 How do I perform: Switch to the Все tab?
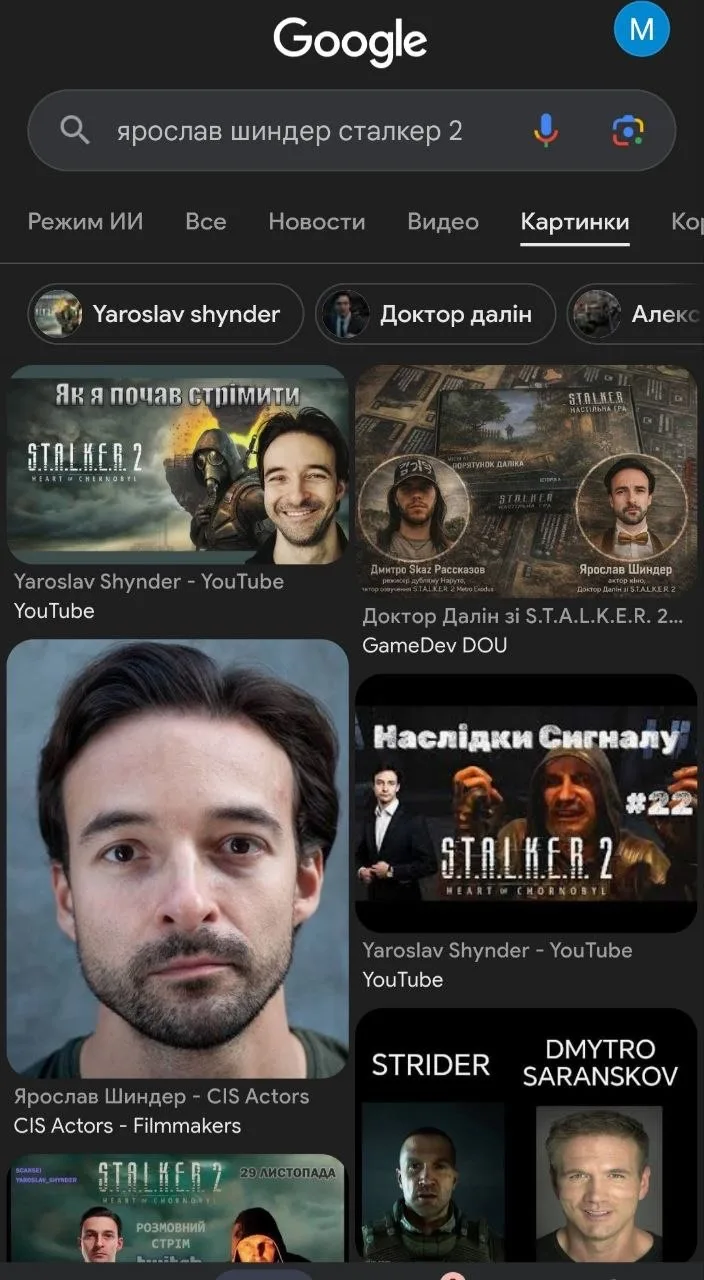pyautogui.click(x=205, y=221)
